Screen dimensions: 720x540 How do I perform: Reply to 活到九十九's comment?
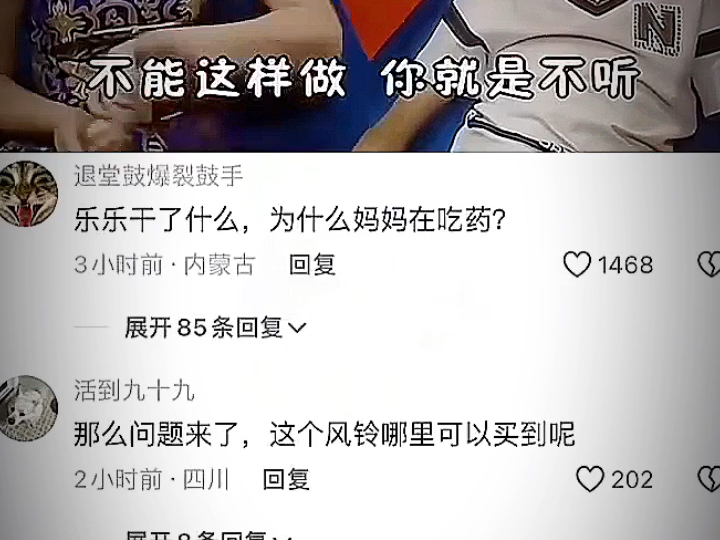coord(286,479)
